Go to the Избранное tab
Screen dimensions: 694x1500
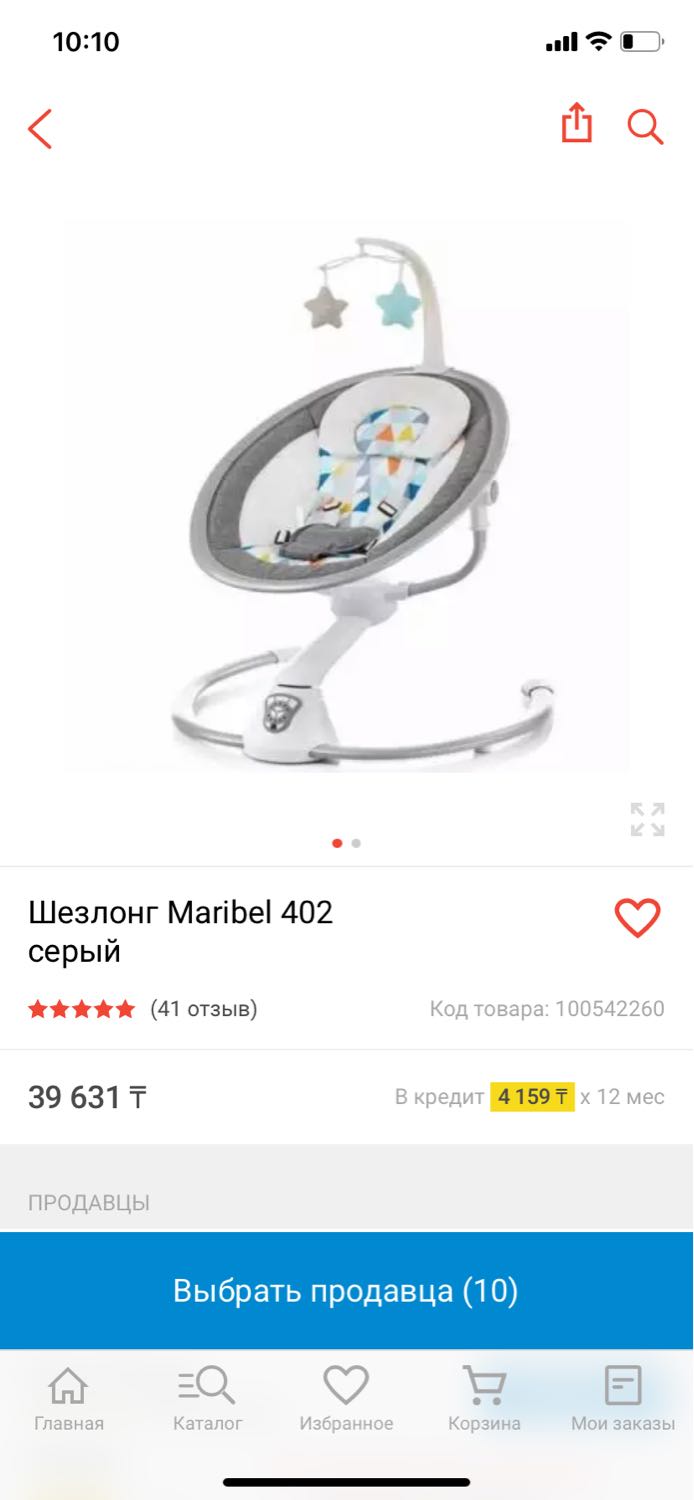pos(346,1400)
